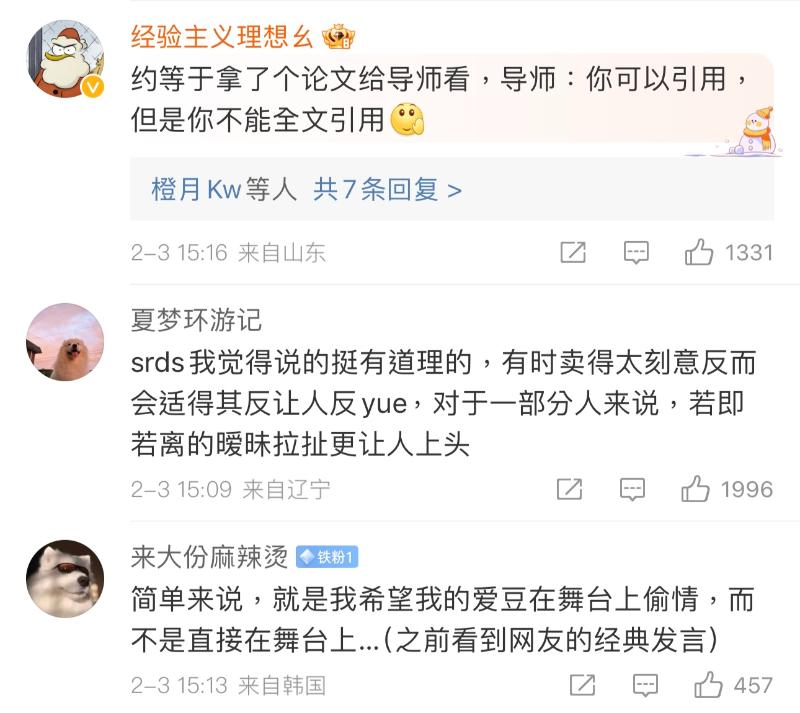Open the username 来大份麻辣烫
This screenshot has height=713, width=800.
pyautogui.click(x=209, y=556)
